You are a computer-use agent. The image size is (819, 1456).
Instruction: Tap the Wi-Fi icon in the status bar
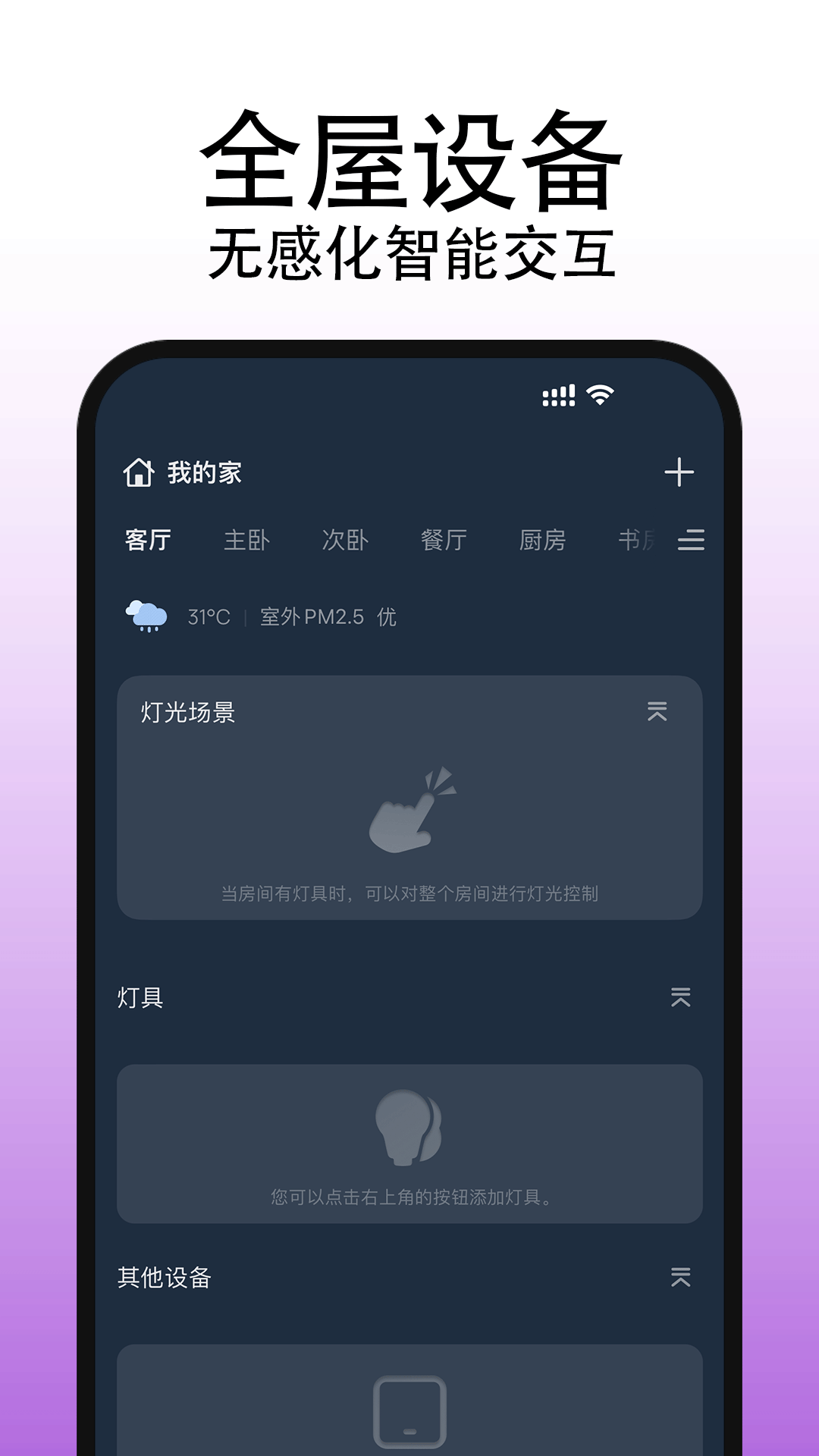(600, 394)
